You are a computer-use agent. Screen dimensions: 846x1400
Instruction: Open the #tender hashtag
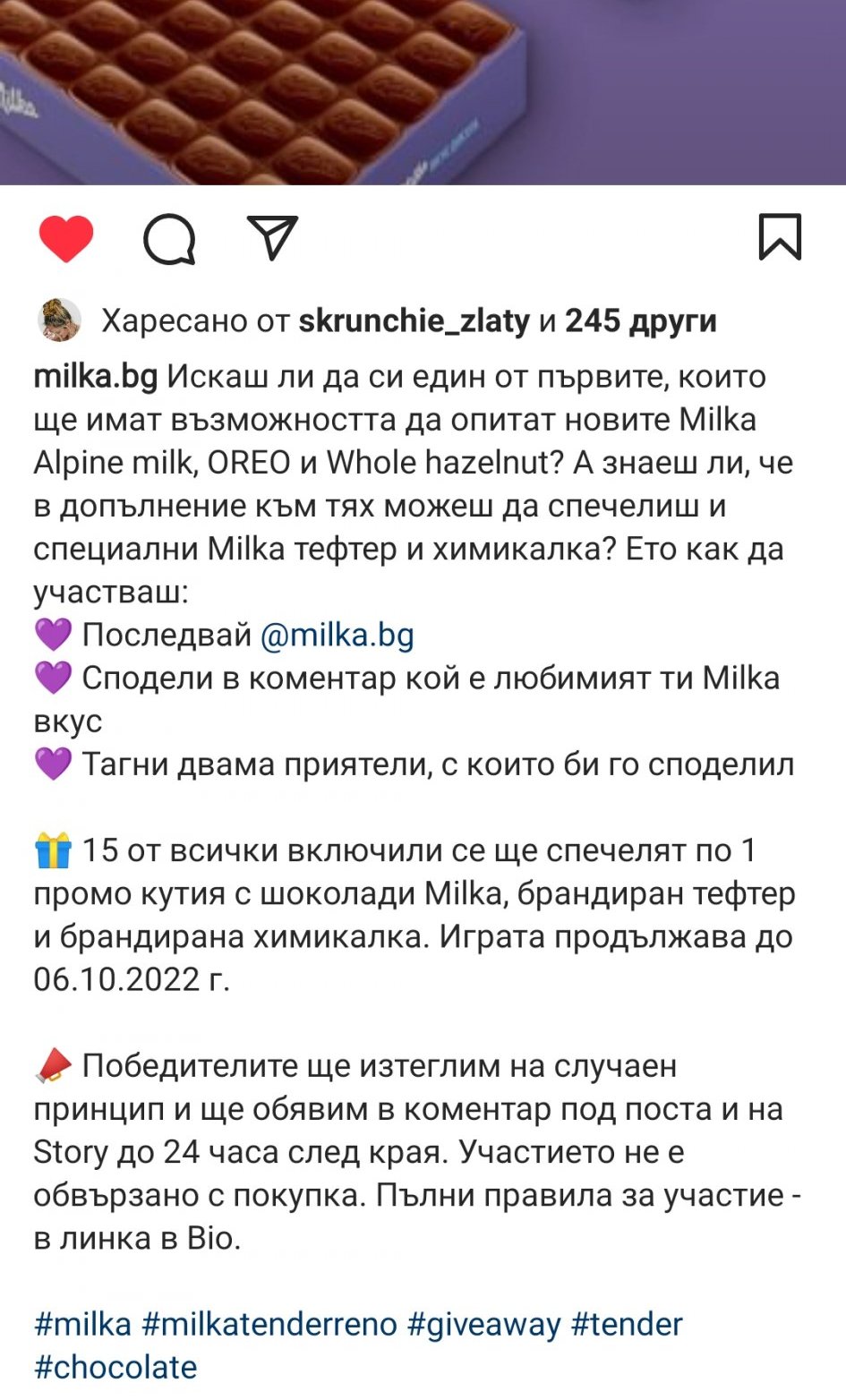click(627, 1324)
